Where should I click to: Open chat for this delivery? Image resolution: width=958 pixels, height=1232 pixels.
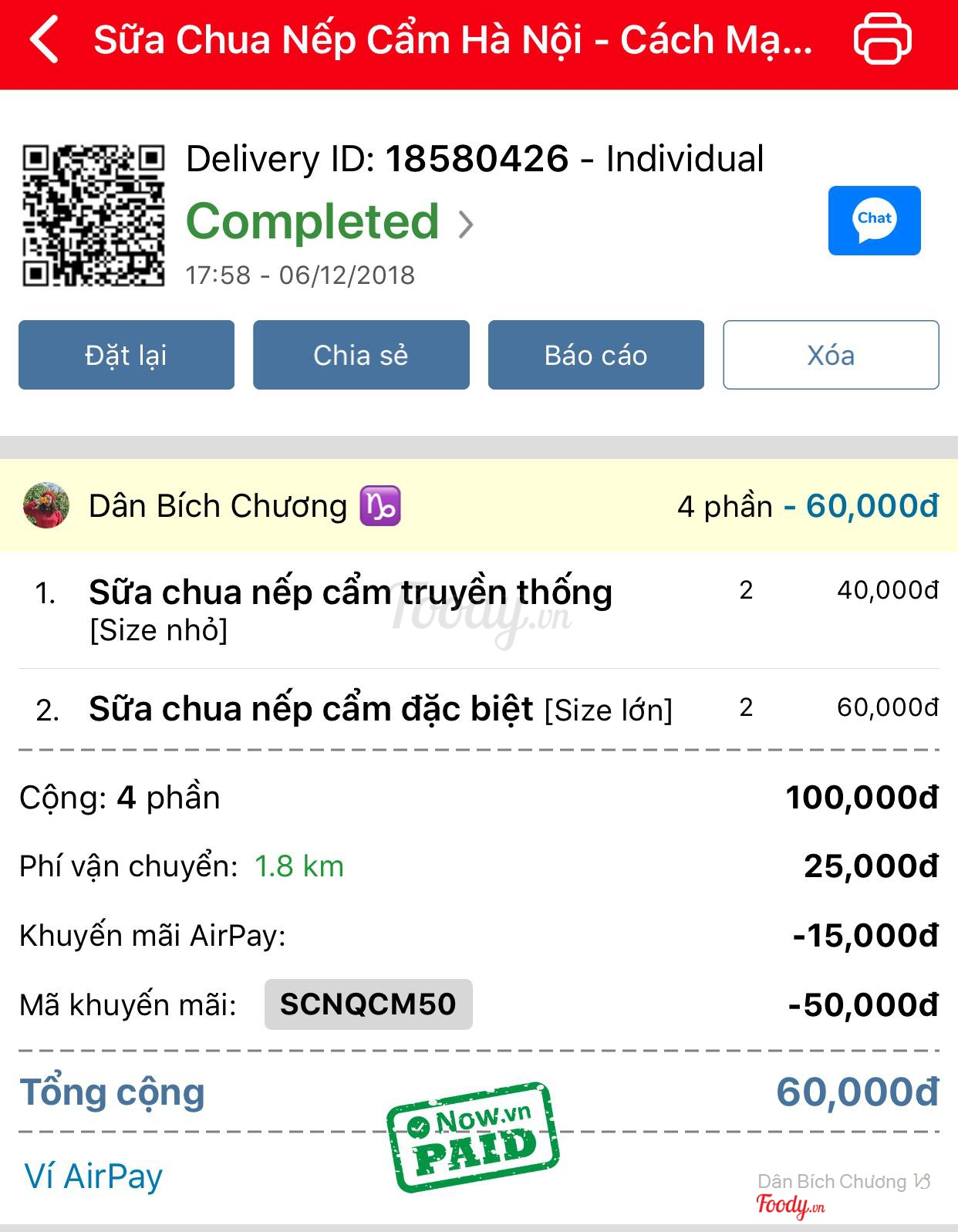point(874,221)
